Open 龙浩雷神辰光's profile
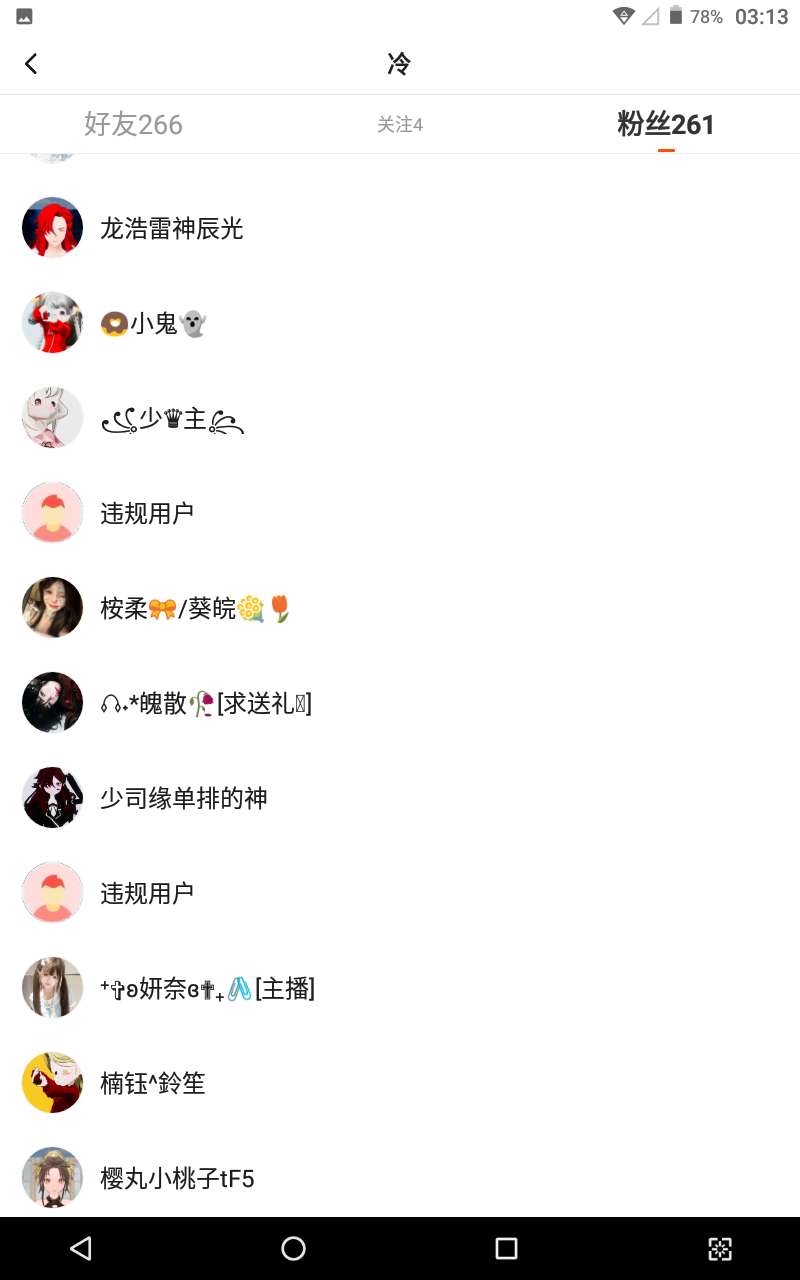 point(172,229)
